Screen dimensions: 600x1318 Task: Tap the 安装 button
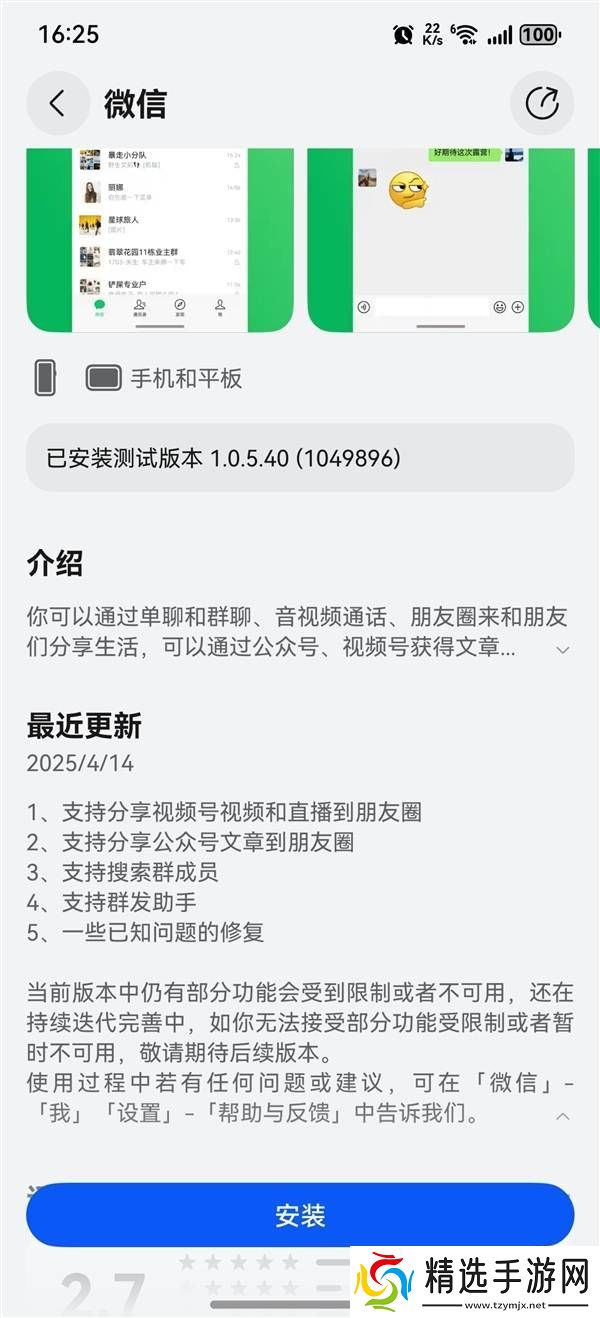300,1215
